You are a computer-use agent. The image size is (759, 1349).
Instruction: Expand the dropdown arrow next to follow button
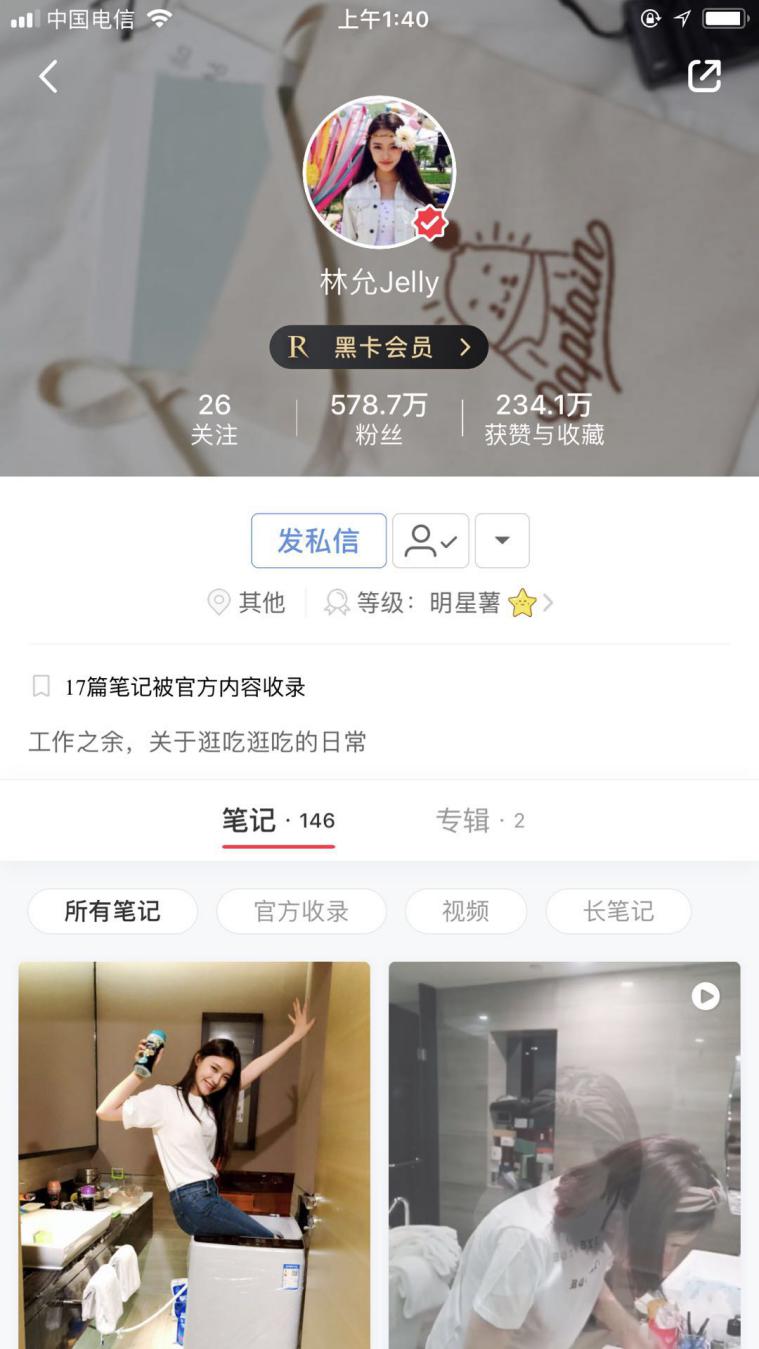pos(502,540)
